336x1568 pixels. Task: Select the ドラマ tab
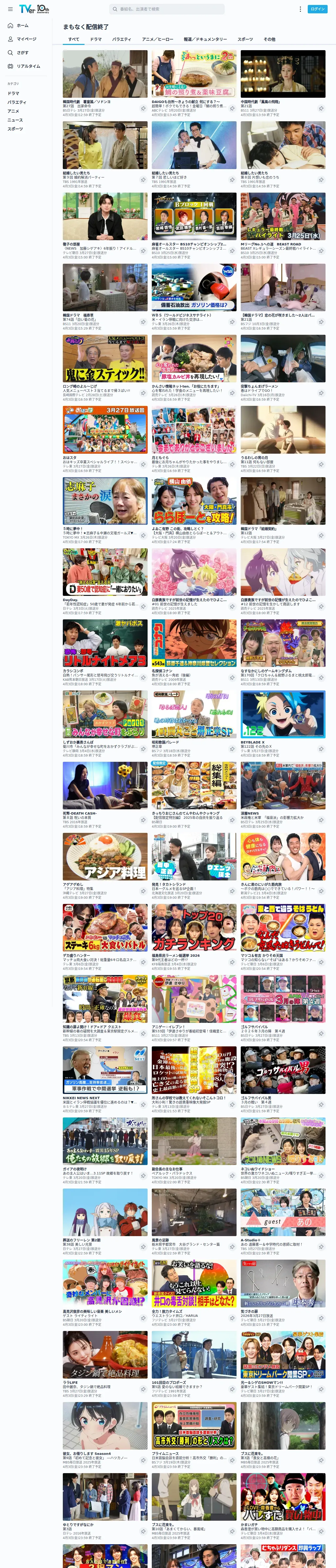[x=96, y=39]
